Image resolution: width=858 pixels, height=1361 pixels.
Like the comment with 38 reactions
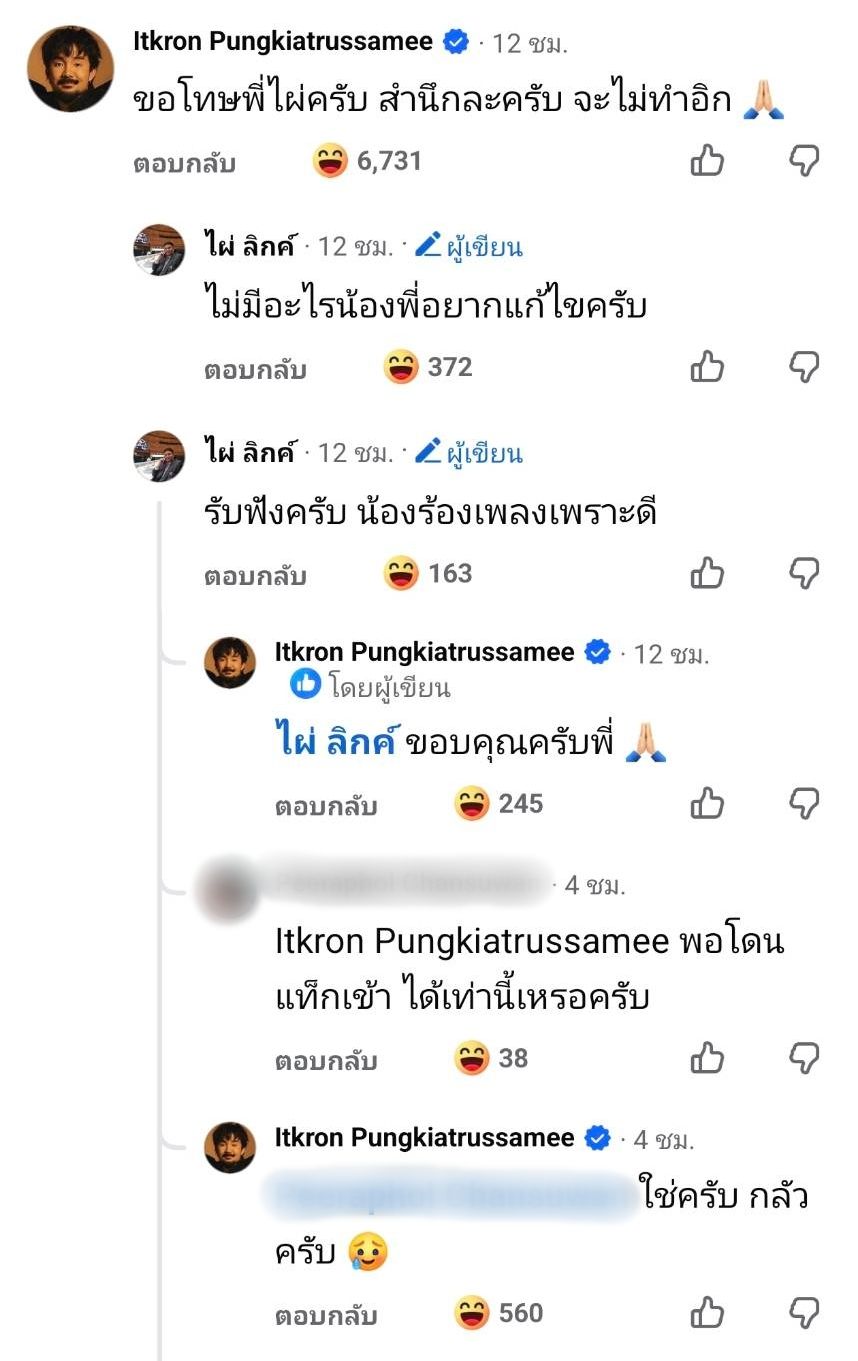(707, 1058)
